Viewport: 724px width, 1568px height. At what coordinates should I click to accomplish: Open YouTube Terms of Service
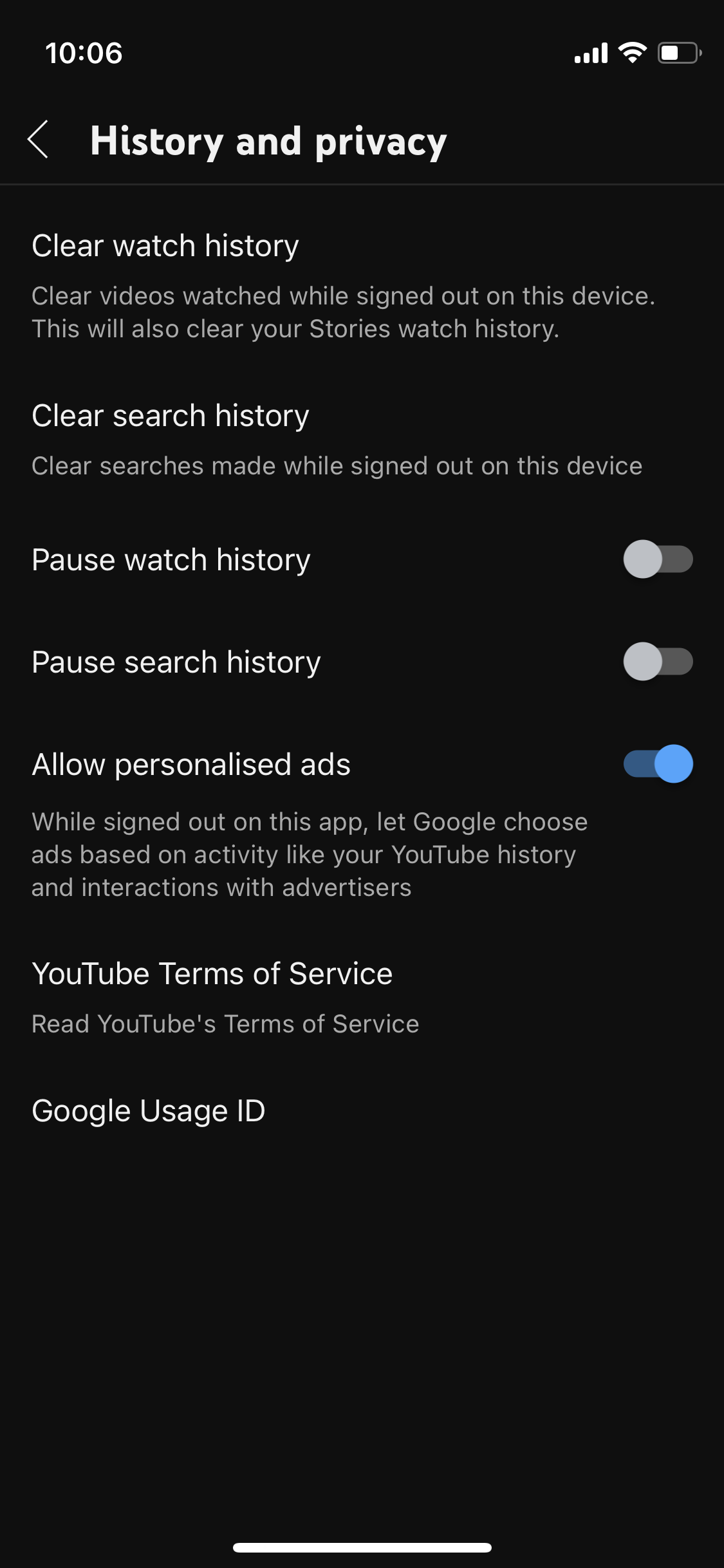coord(212,974)
